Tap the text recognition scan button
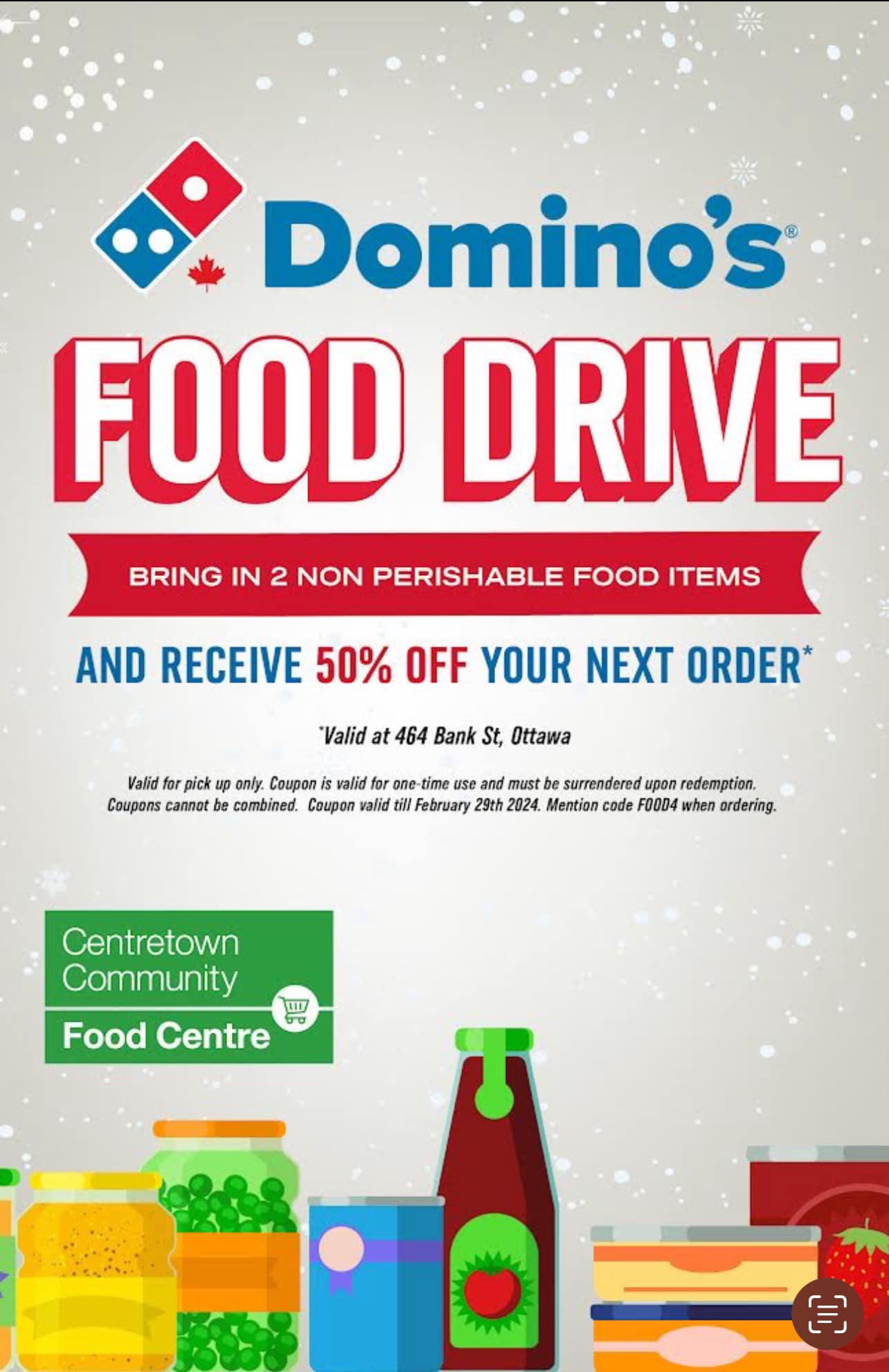 tap(827, 1314)
